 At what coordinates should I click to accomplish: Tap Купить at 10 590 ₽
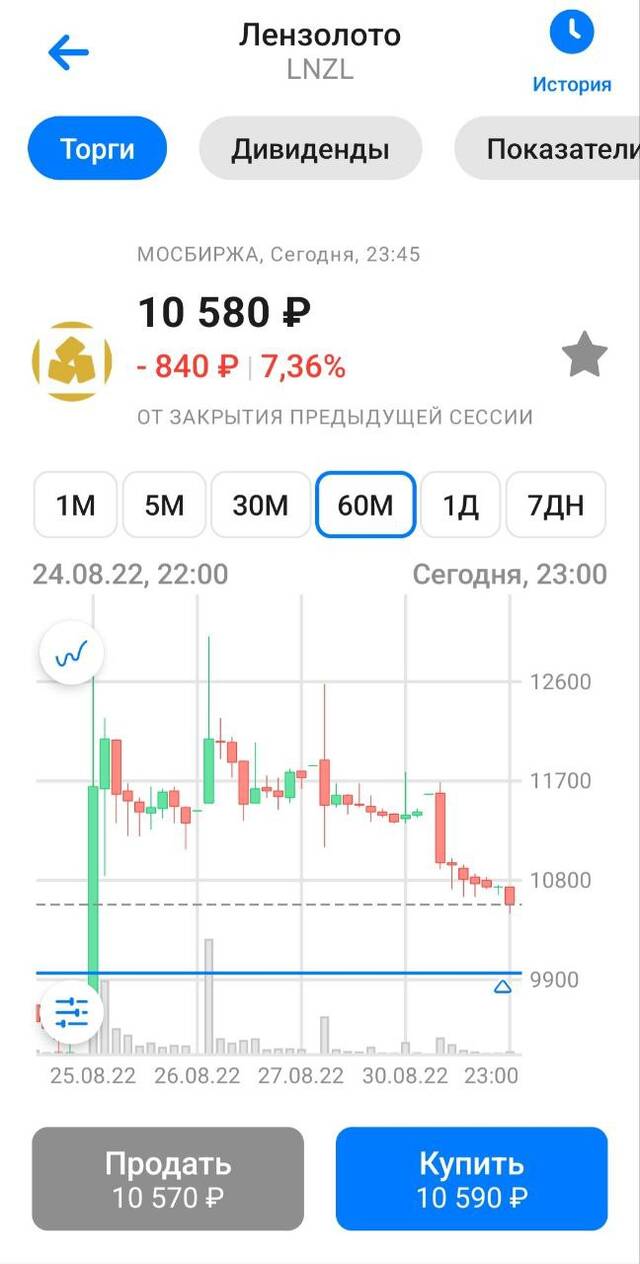[x=472, y=1179]
